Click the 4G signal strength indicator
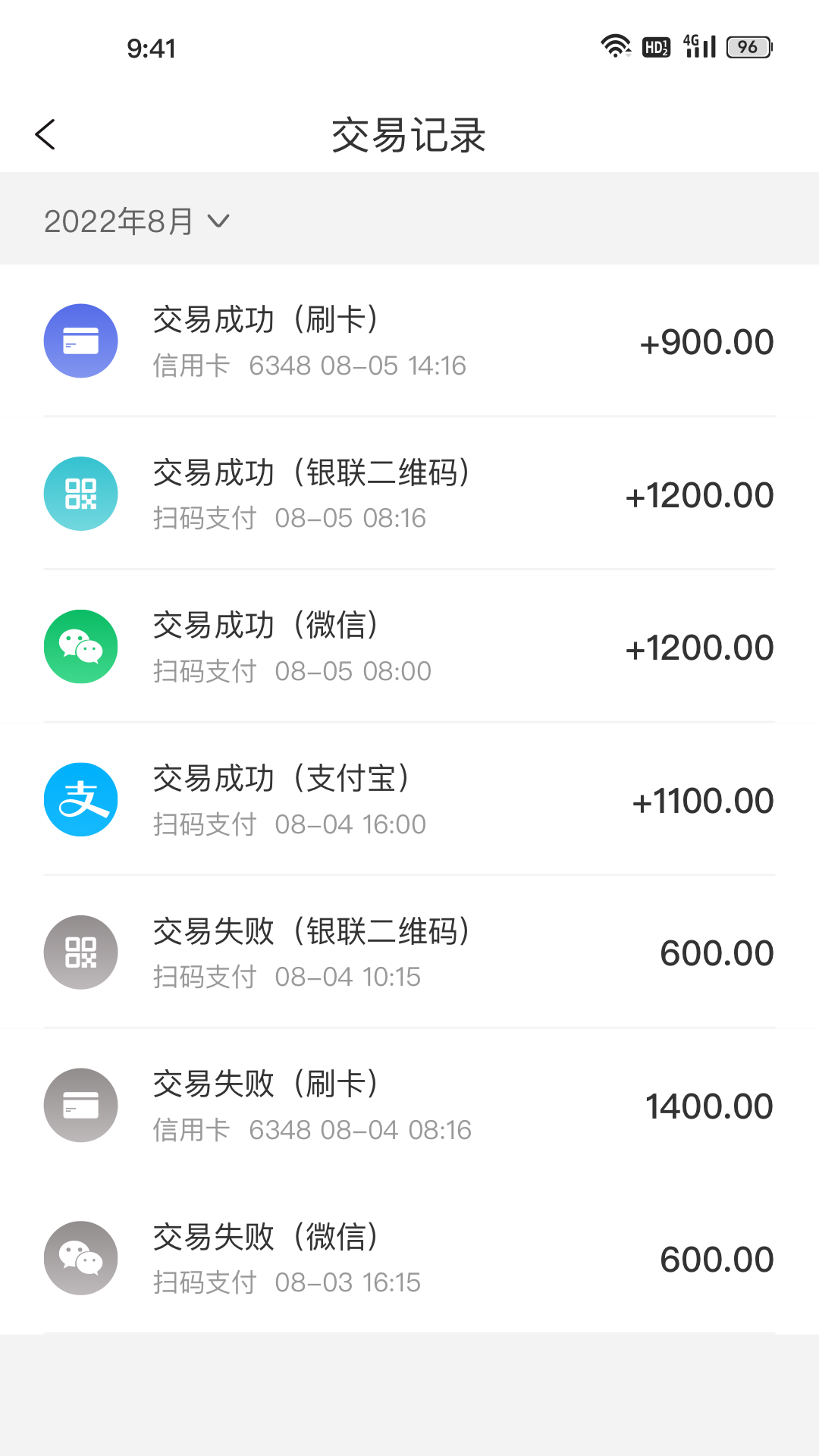The image size is (819, 1456). coord(697,46)
